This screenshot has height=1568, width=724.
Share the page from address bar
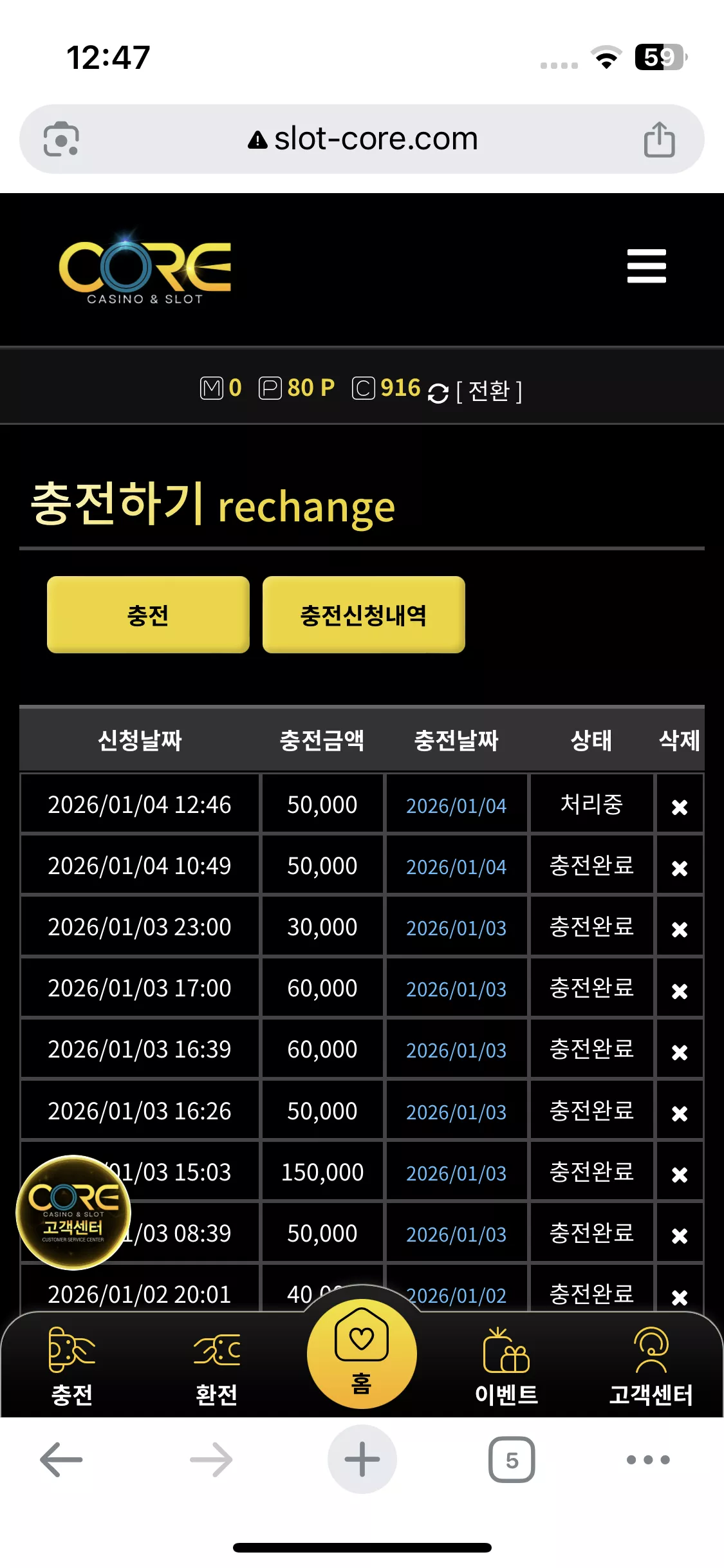(x=659, y=139)
